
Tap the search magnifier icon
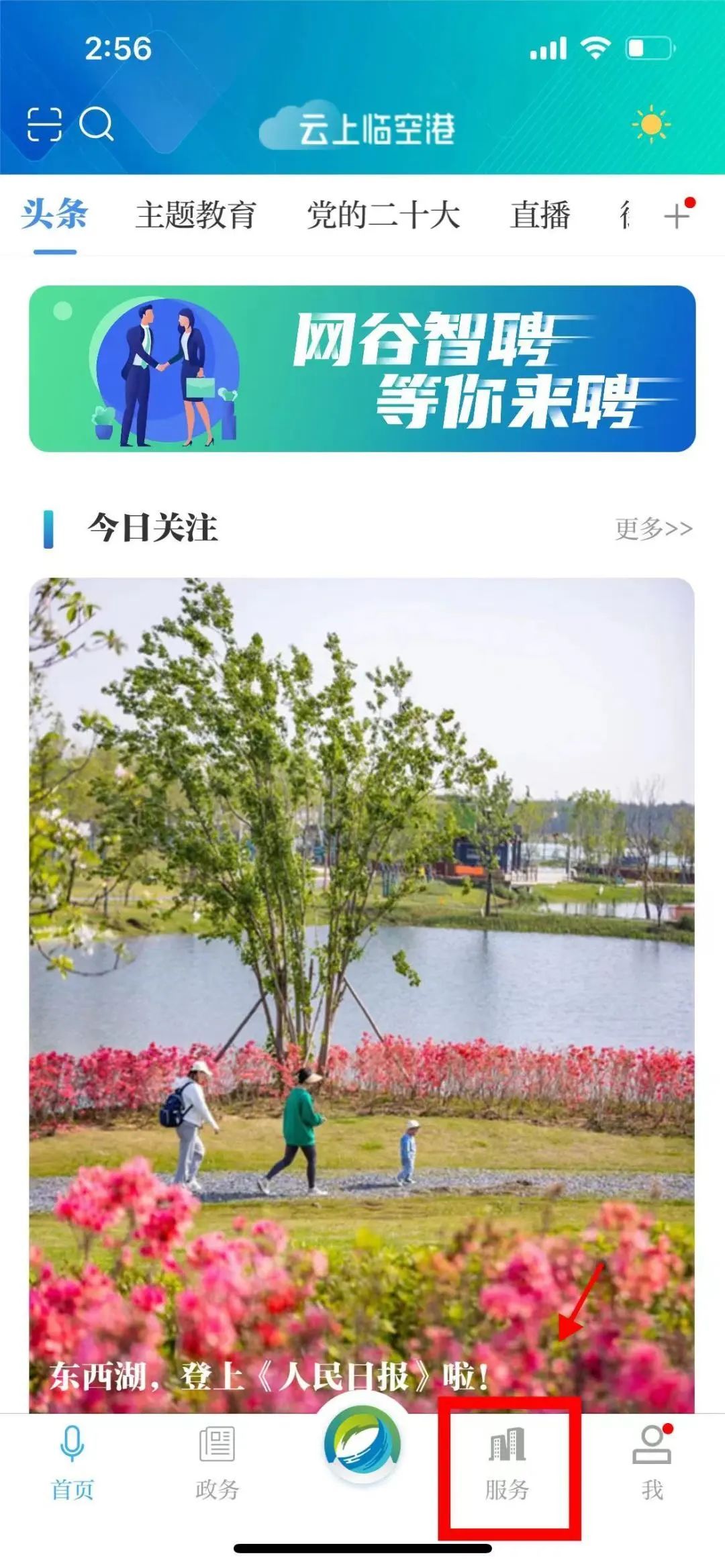click(97, 124)
